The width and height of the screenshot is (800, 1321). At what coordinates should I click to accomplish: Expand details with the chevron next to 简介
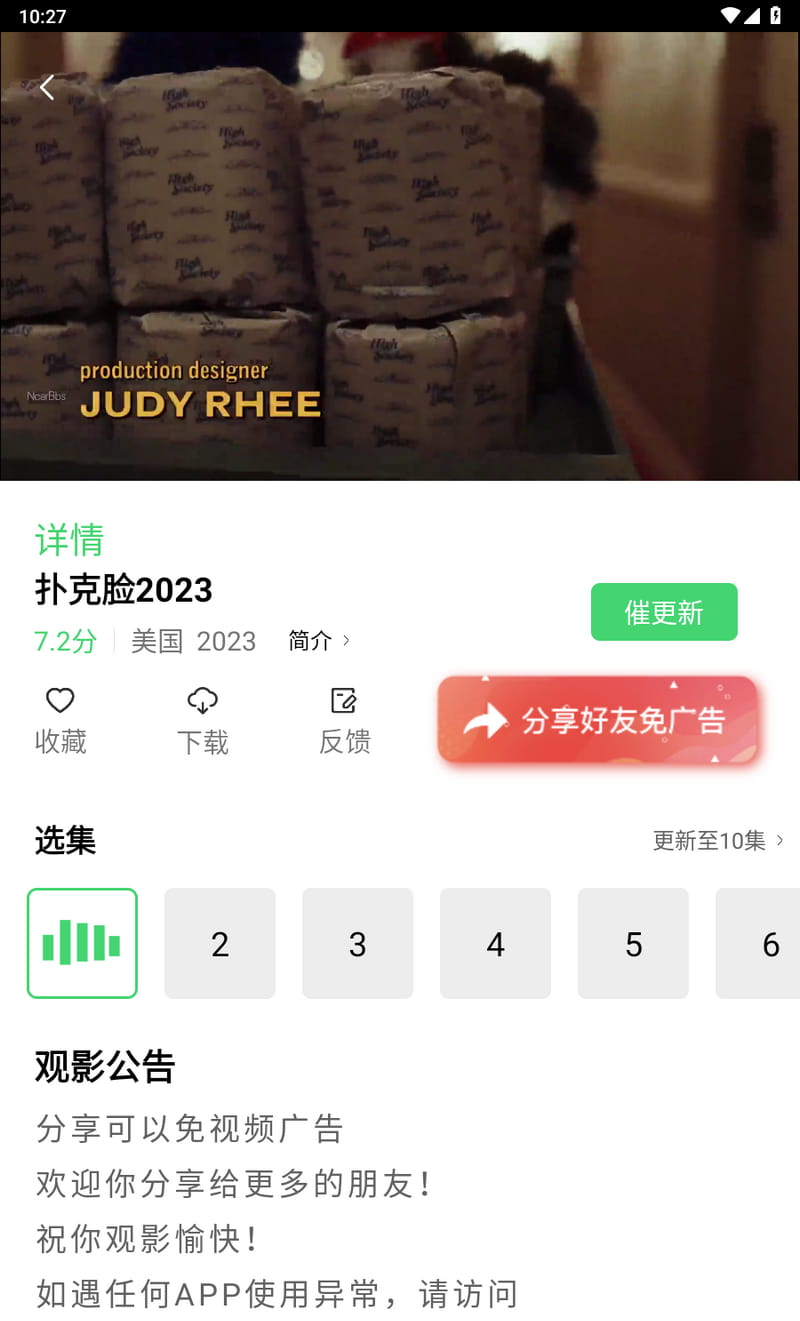click(x=346, y=641)
